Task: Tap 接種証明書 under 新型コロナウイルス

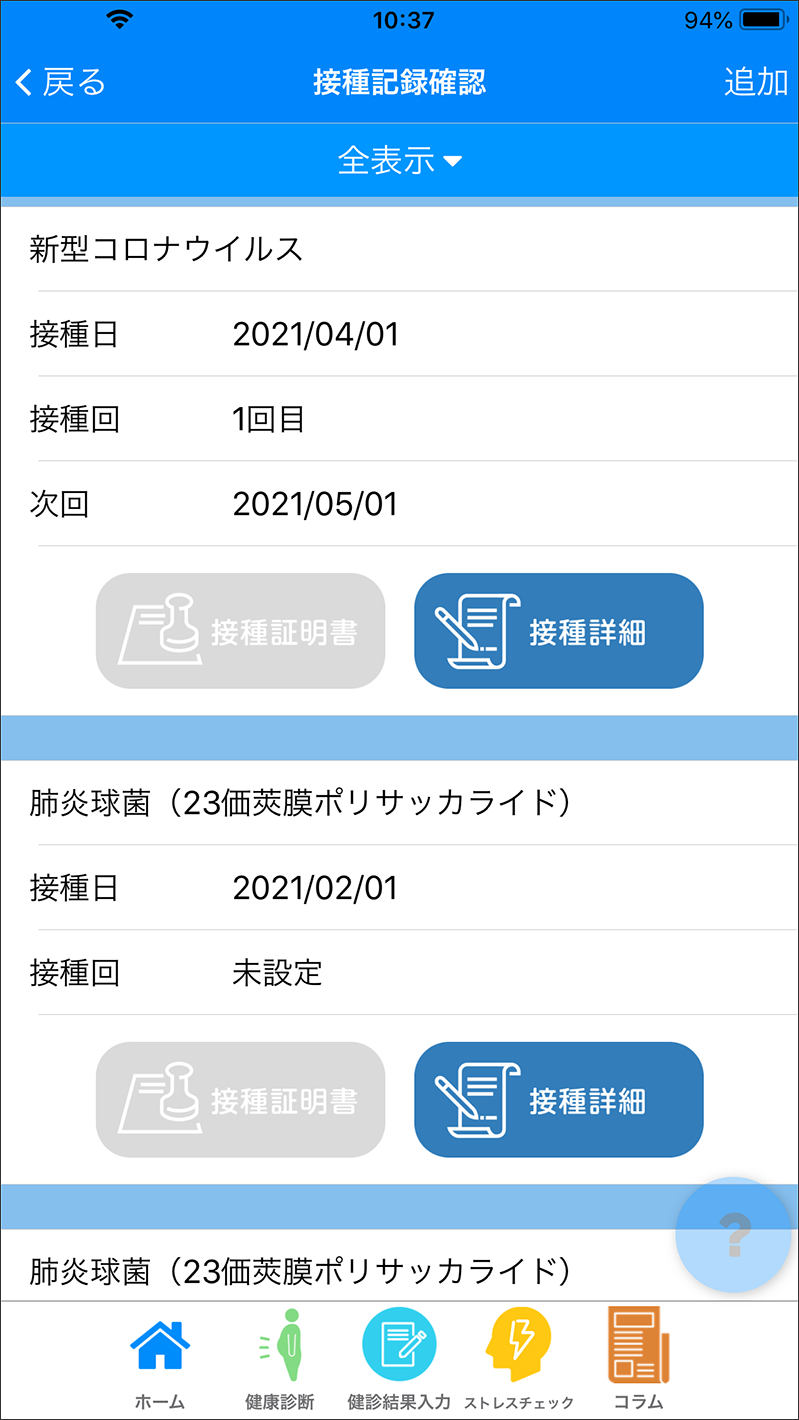Action: [x=240, y=631]
